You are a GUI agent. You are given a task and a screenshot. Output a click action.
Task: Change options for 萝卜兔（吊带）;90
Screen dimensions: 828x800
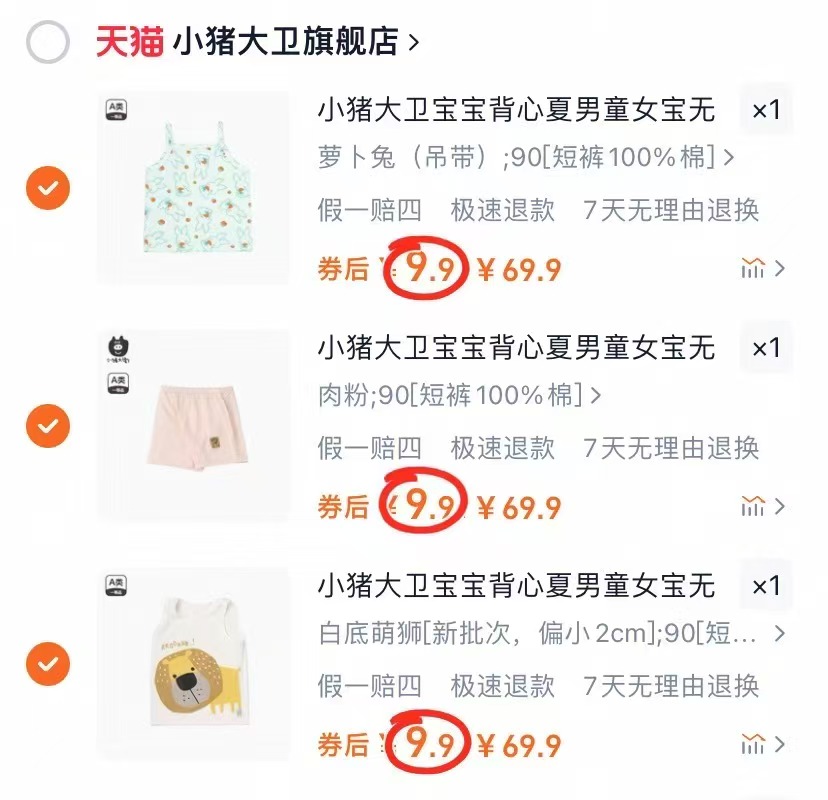[x=527, y=158]
